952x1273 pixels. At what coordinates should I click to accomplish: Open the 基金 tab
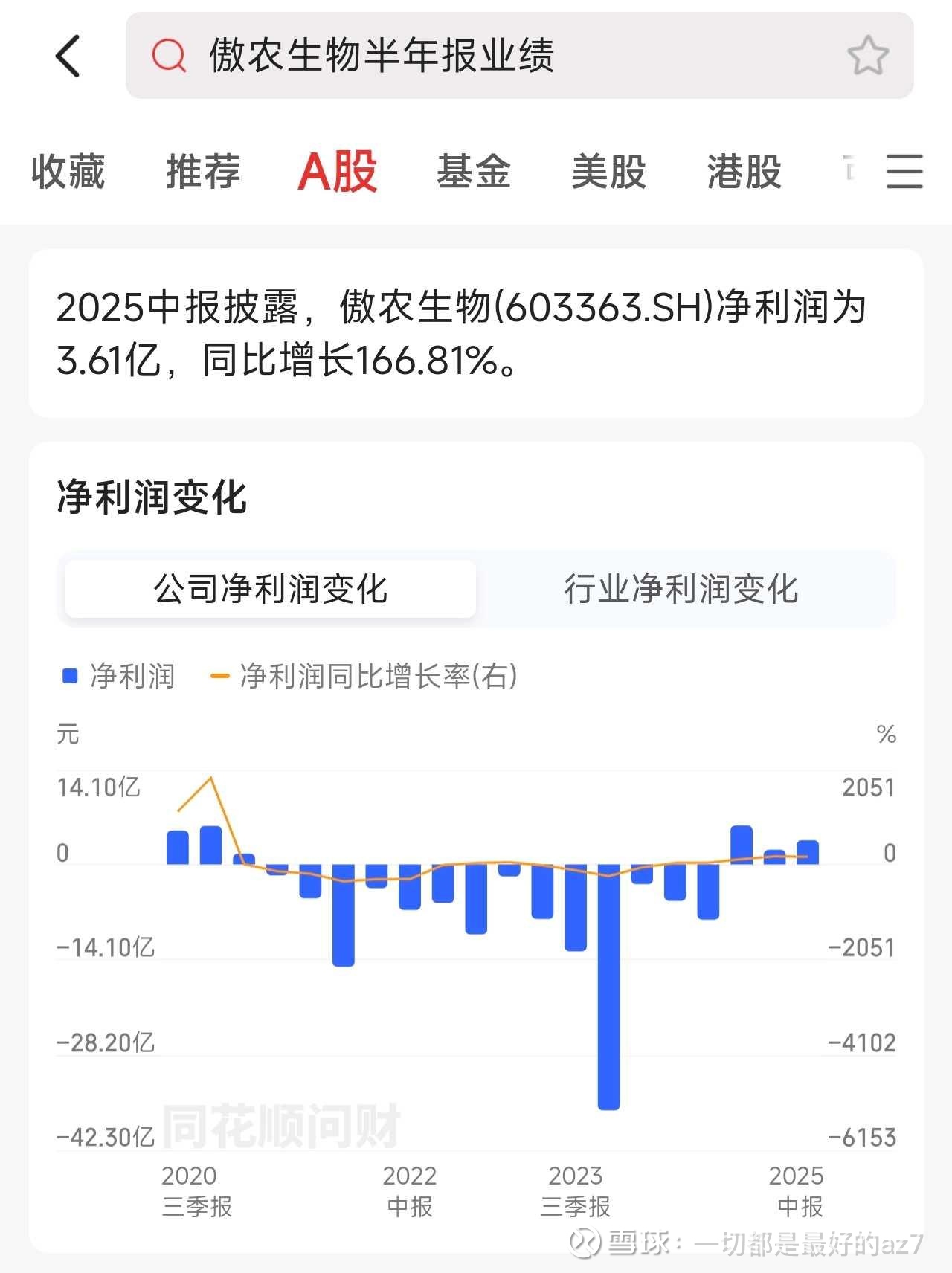pyautogui.click(x=474, y=172)
